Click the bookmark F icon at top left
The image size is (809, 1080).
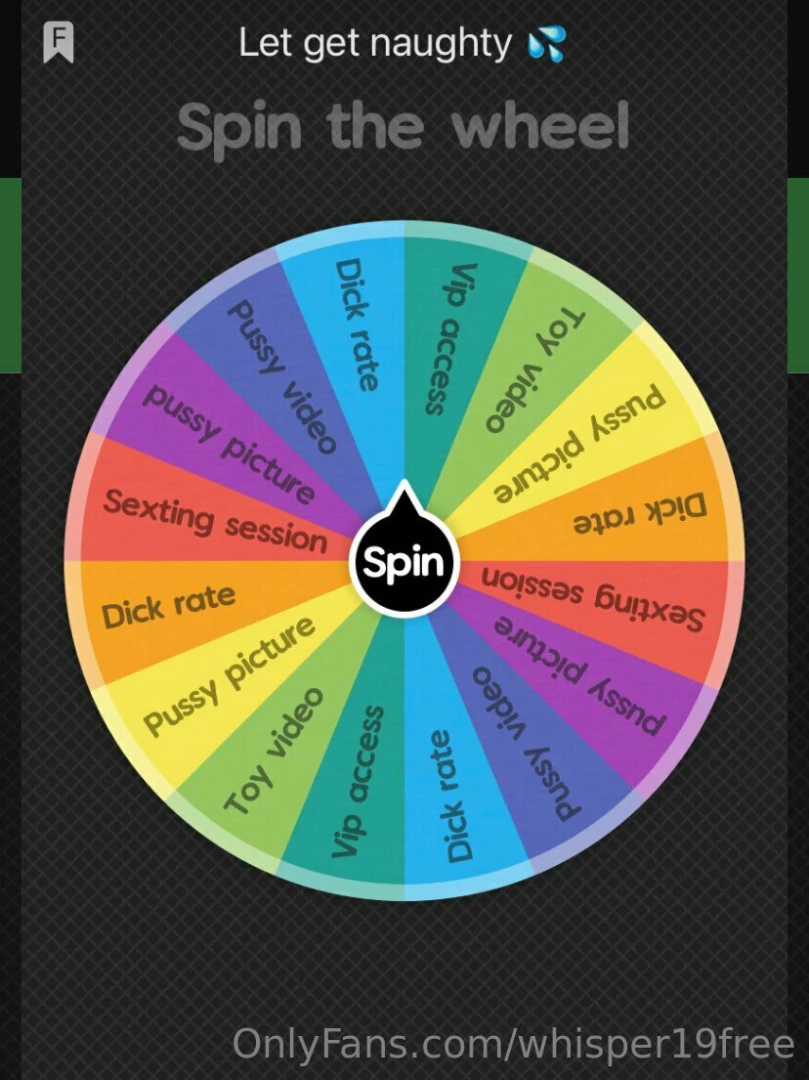[x=60, y=42]
